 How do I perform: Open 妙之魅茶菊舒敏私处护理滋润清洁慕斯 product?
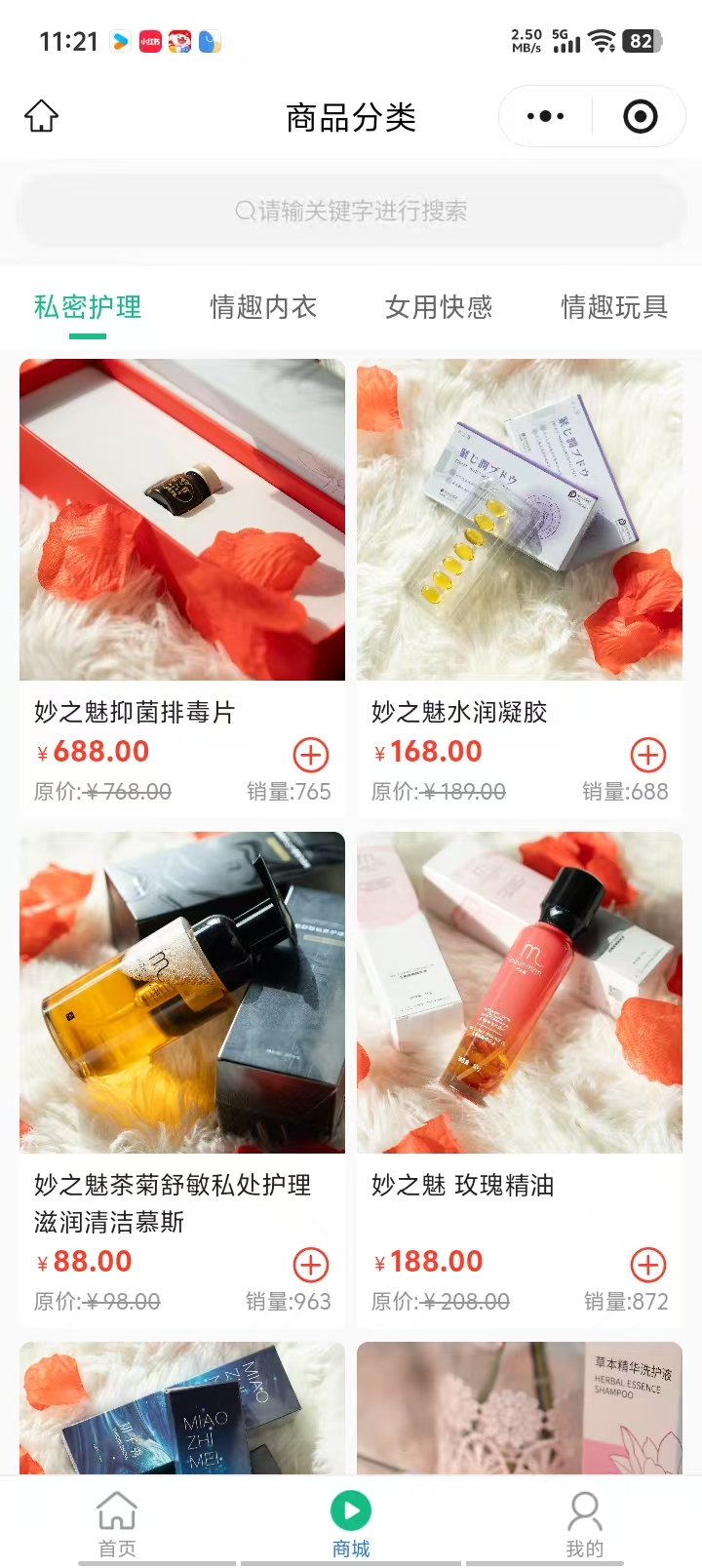[x=182, y=993]
